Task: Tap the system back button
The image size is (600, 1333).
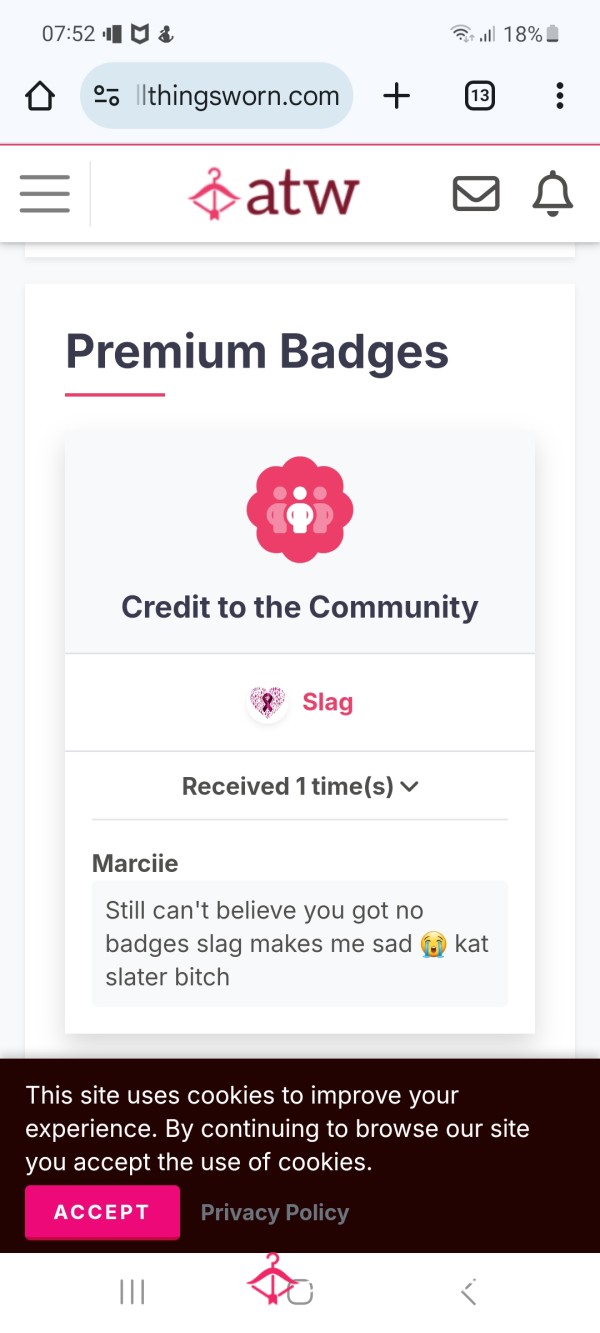Action: pyautogui.click(x=469, y=1292)
